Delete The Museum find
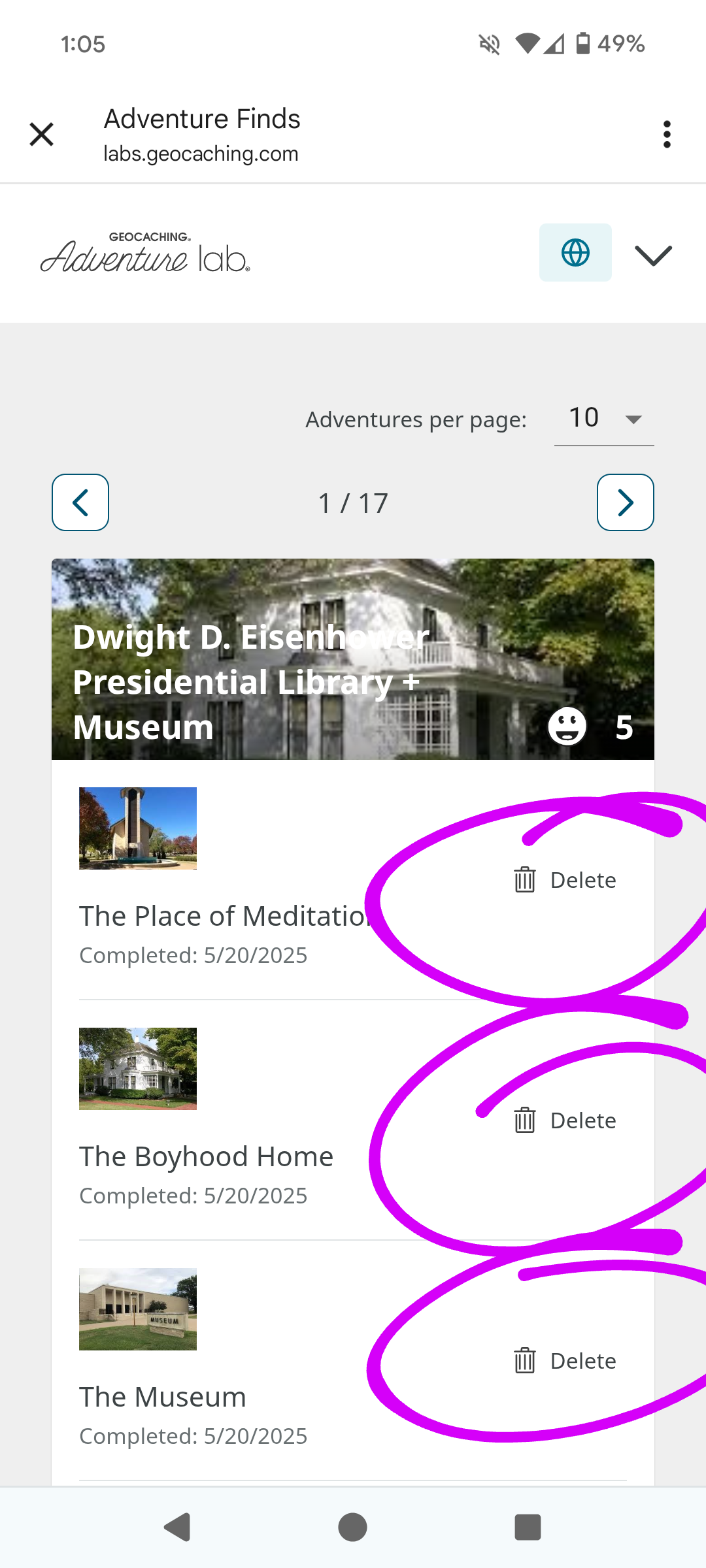Screen dimensions: 706x1568 [565, 1361]
